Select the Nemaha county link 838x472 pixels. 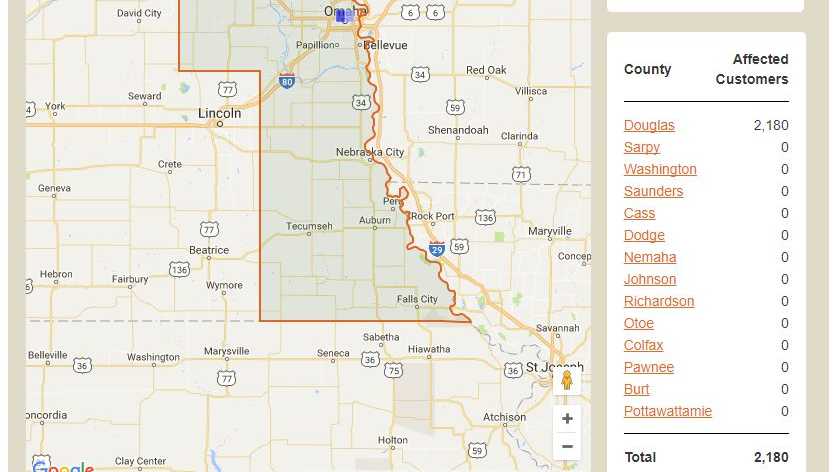click(650, 257)
